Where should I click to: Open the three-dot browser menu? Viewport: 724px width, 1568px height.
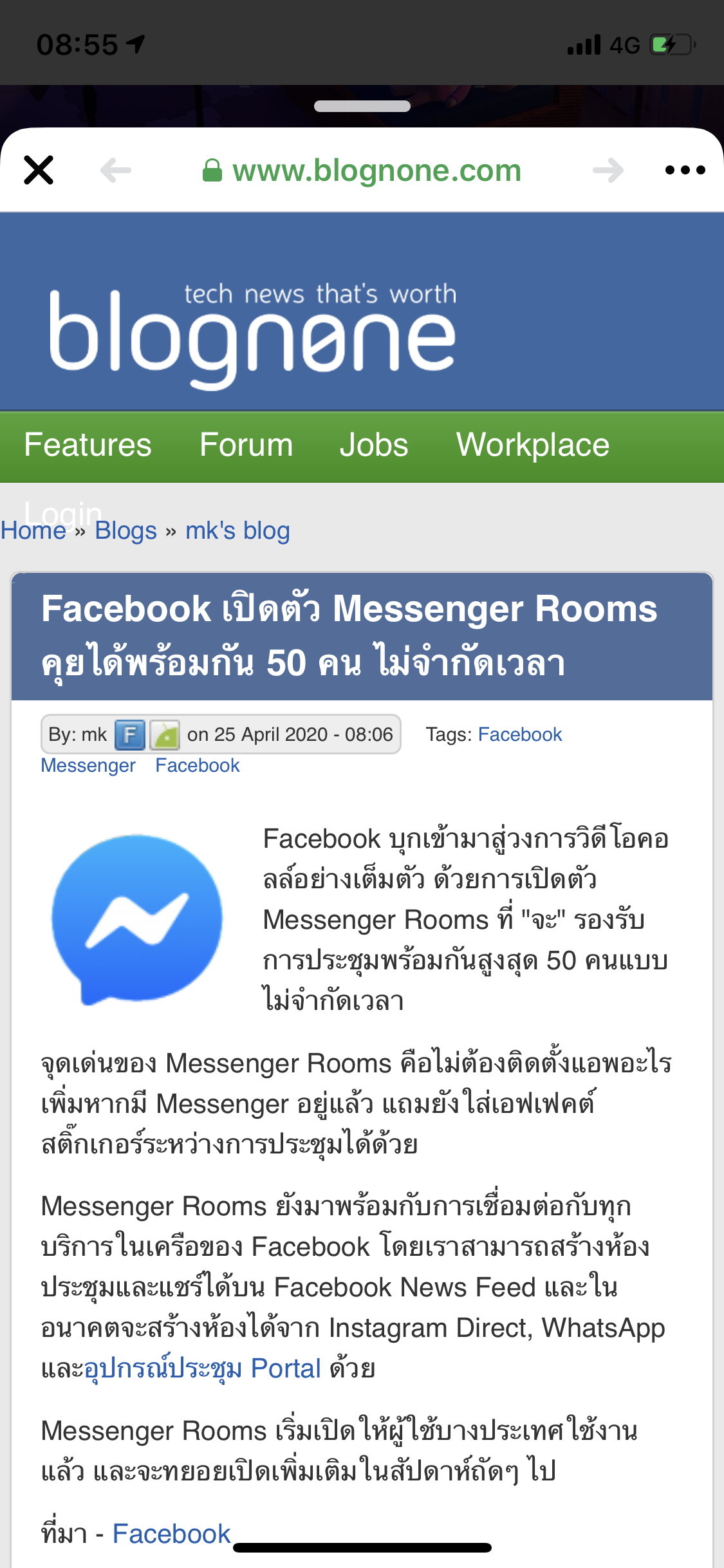[x=685, y=171]
